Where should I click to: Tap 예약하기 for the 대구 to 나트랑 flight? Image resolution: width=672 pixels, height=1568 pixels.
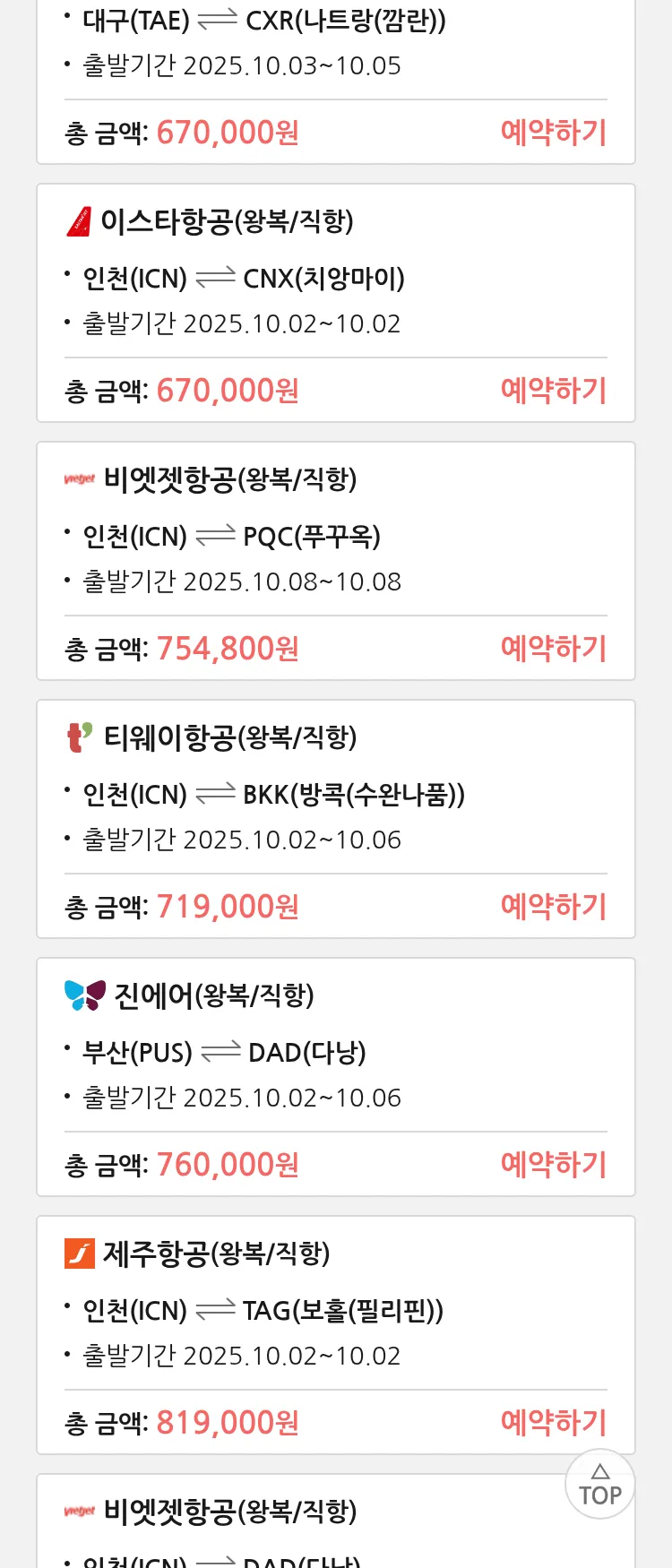[x=553, y=133]
